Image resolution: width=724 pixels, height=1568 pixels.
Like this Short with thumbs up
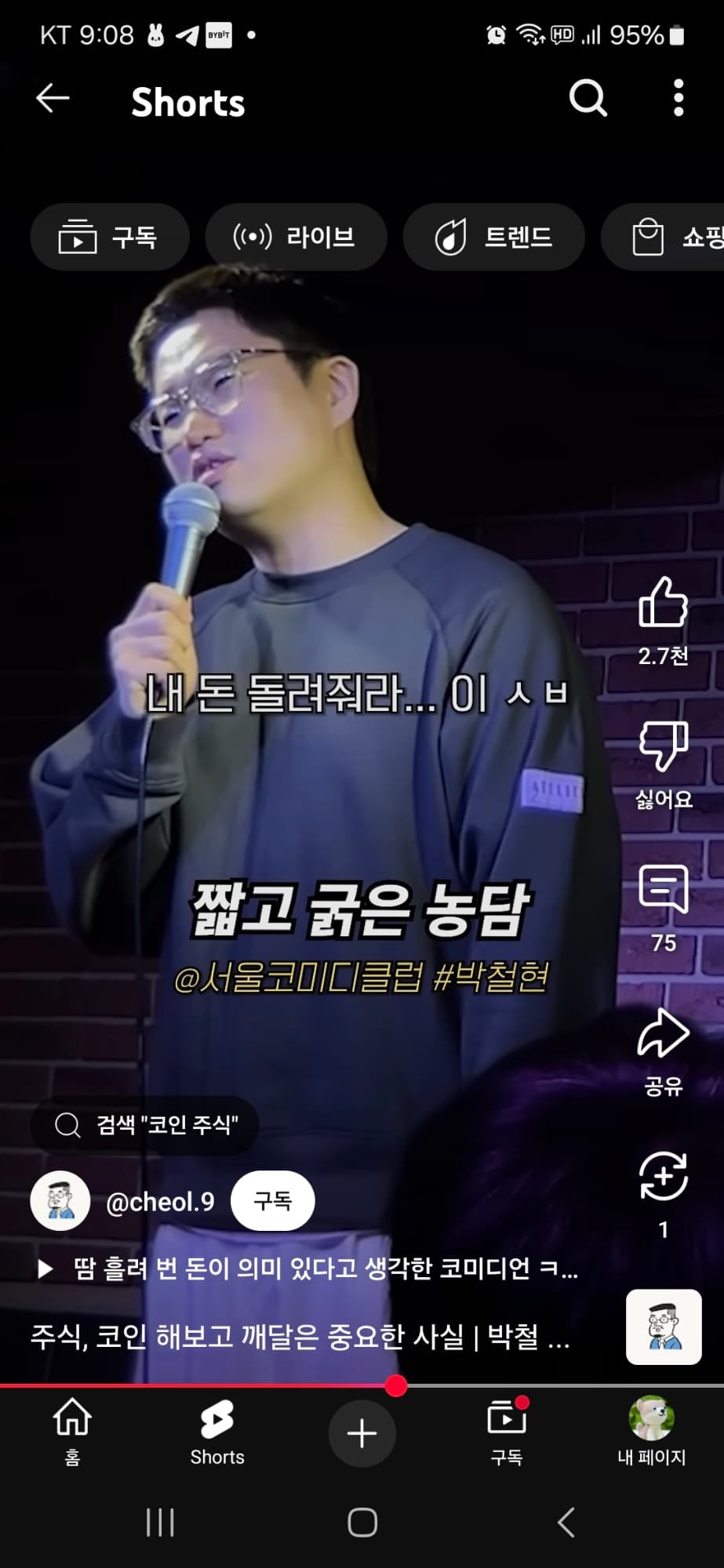pyautogui.click(x=663, y=604)
